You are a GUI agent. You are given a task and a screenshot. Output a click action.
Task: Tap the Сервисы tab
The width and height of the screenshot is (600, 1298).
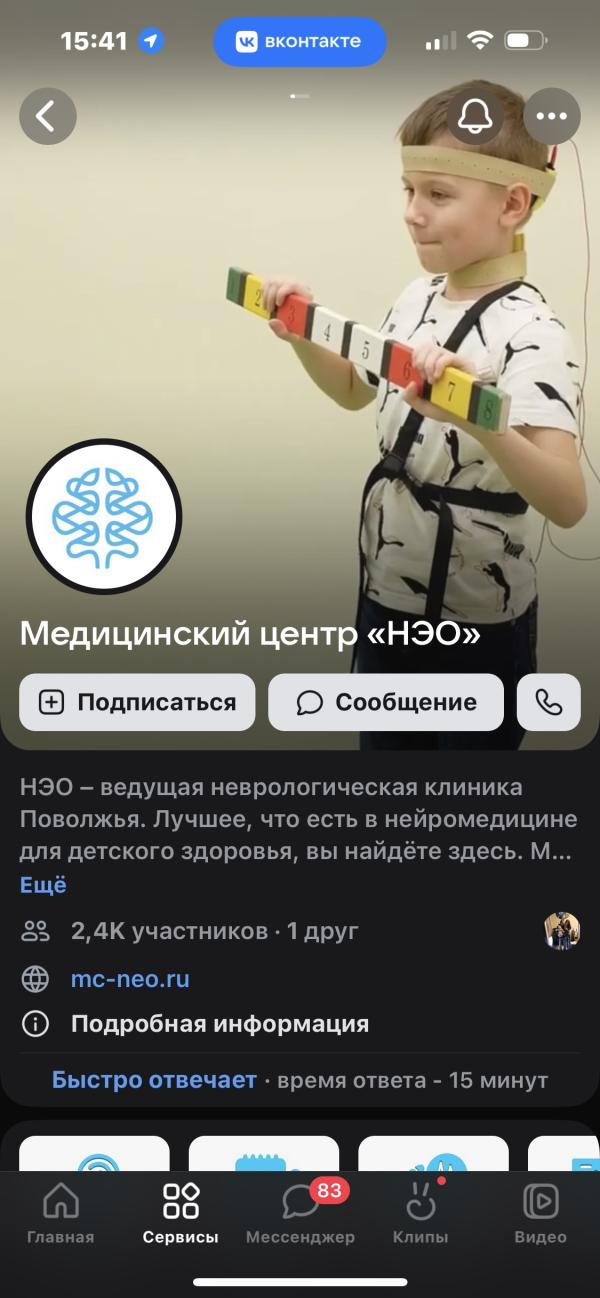[180, 1212]
